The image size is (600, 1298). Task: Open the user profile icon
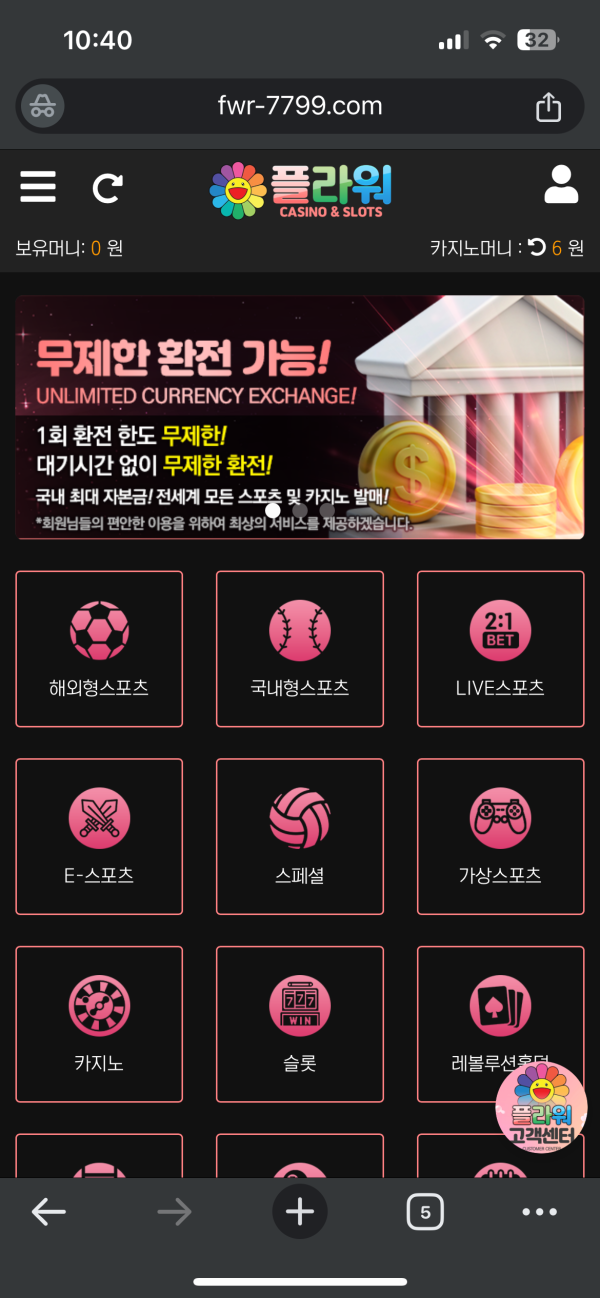click(x=561, y=186)
